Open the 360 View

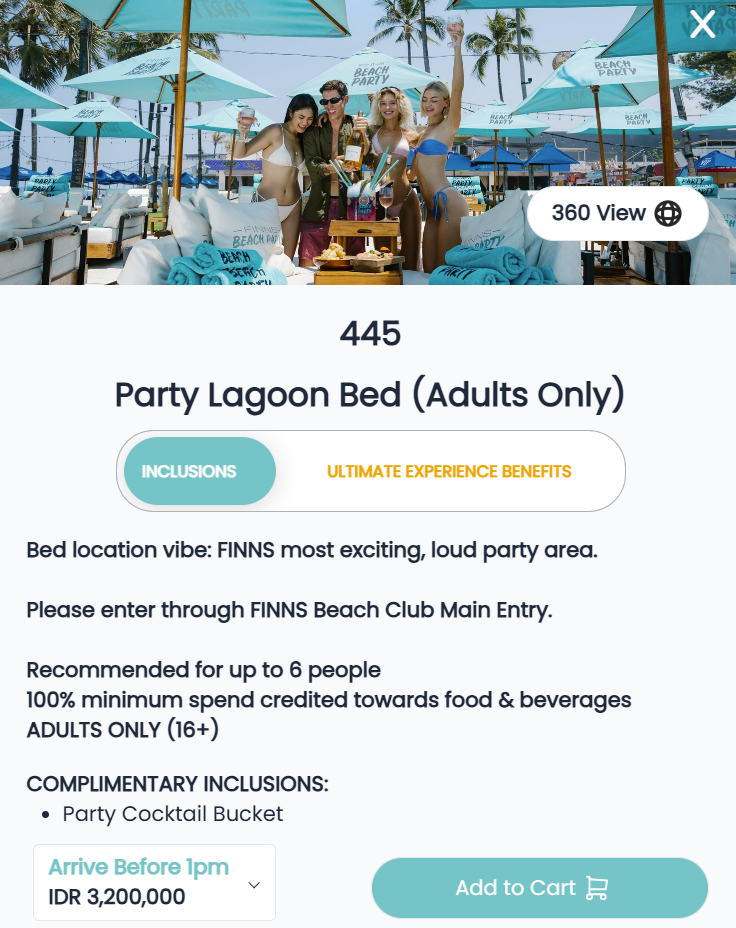[617, 213]
